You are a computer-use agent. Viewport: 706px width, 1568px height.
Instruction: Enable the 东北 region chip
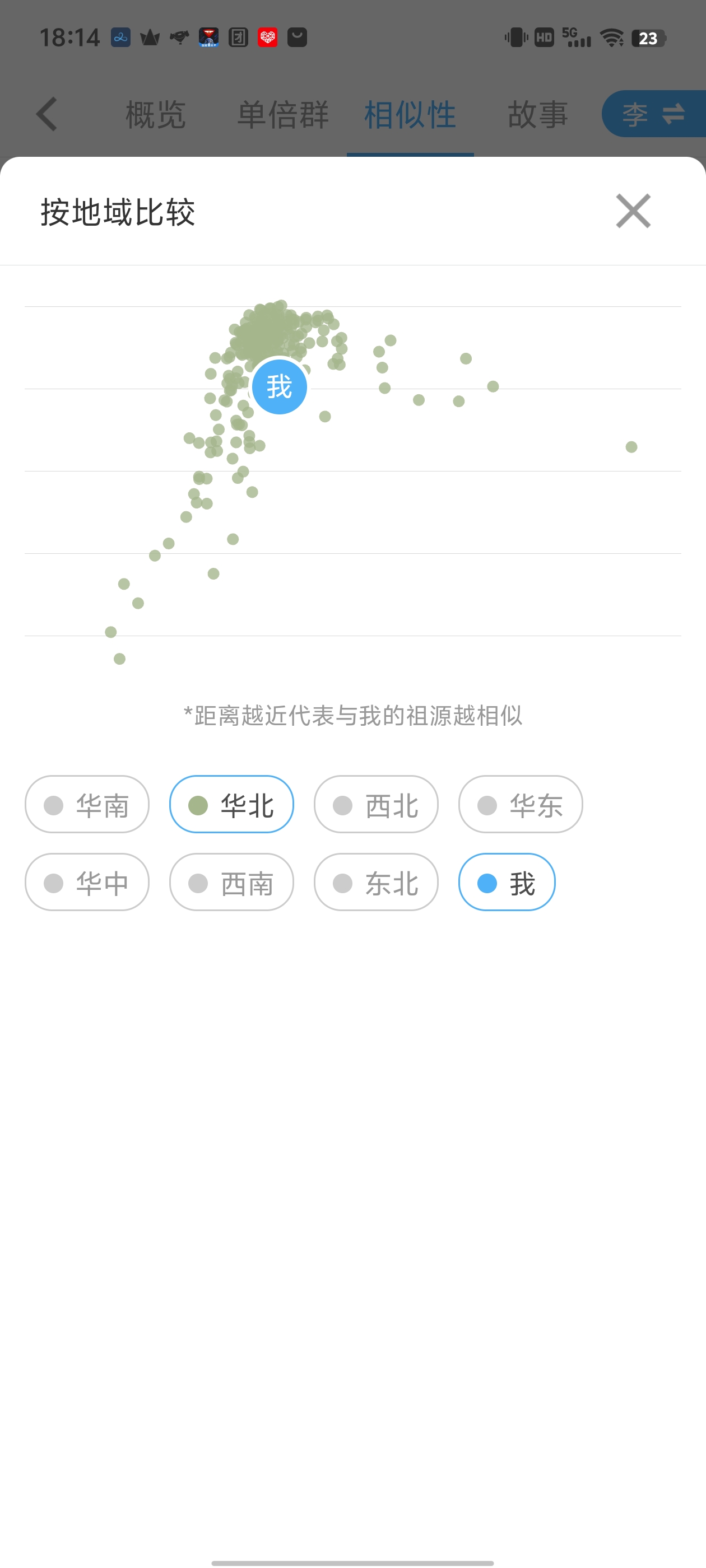(376, 882)
